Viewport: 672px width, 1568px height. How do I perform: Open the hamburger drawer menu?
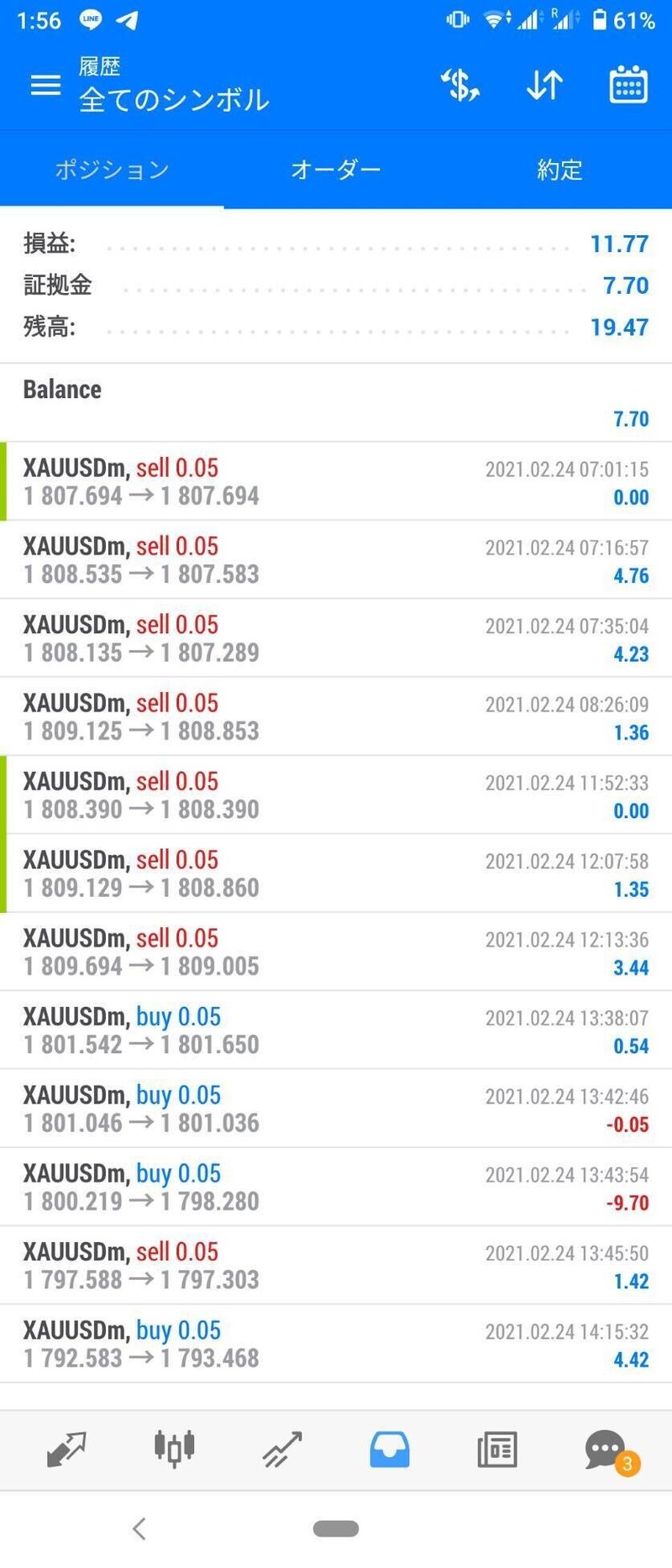click(x=45, y=85)
